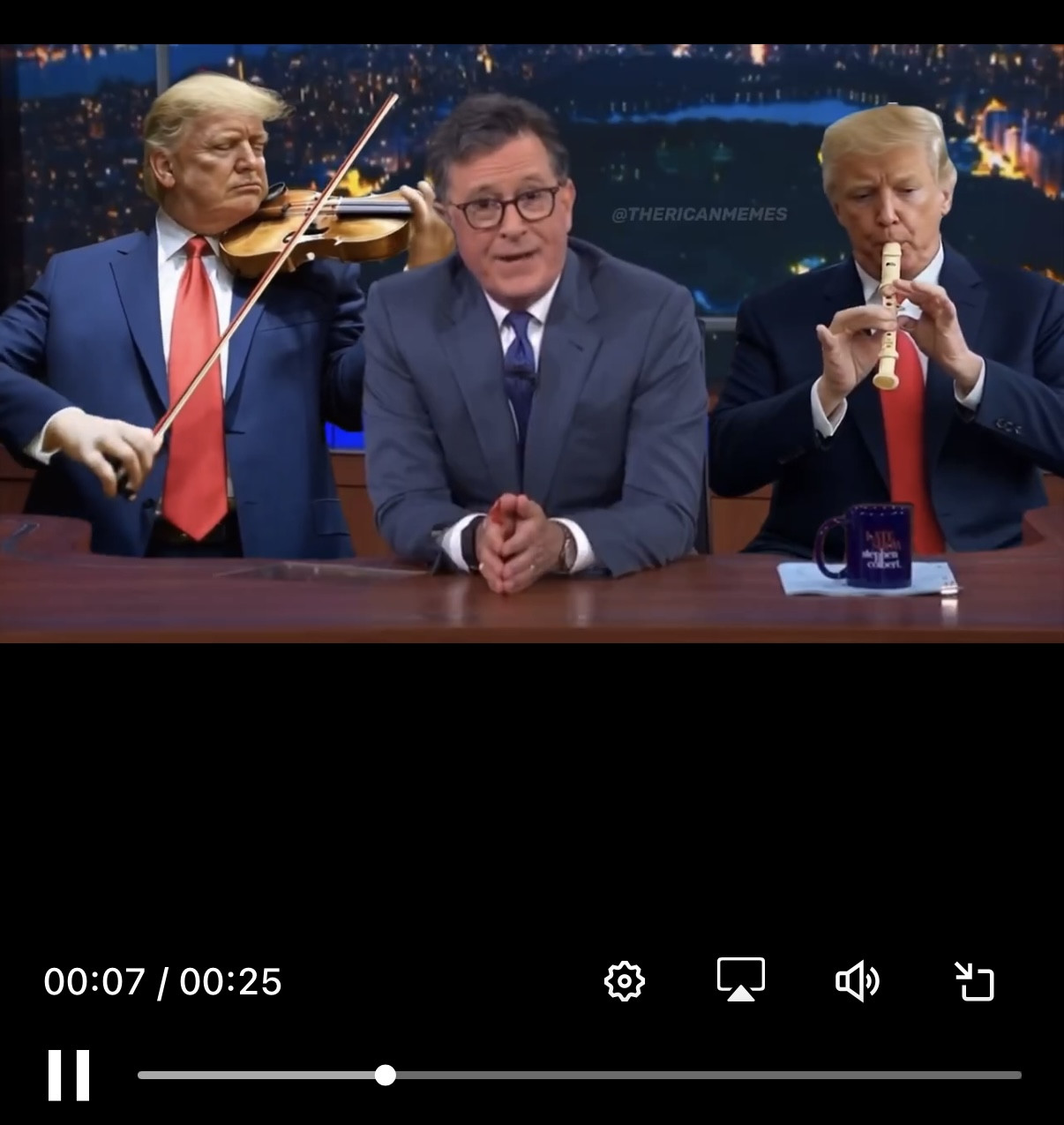The width and height of the screenshot is (1064, 1125).
Task: Open the video settings gear
Action: click(x=625, y=981)
